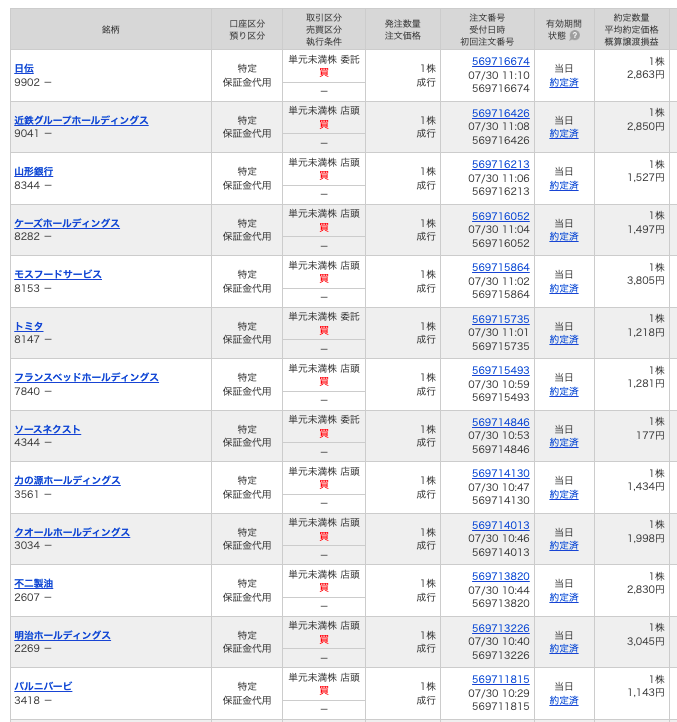Open order number 569716052

click(500, 216)
